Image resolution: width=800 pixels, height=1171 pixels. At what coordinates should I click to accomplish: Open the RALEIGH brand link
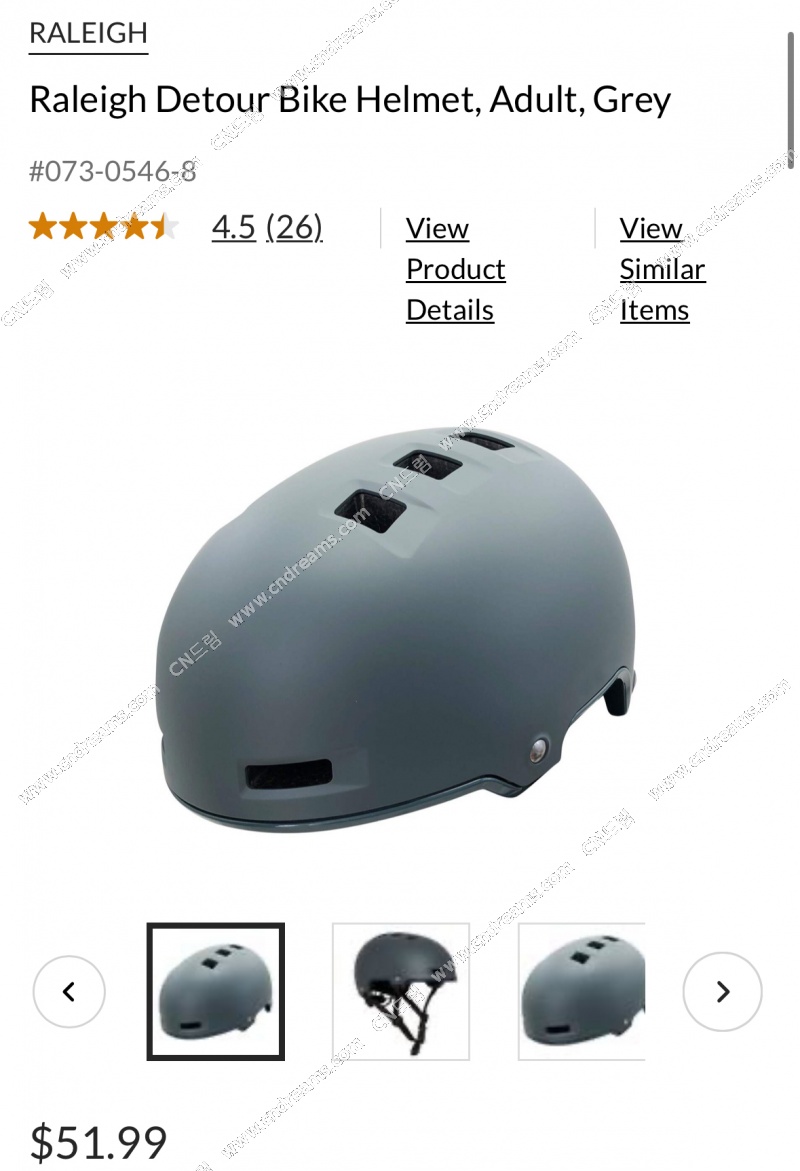pos(88,33)
